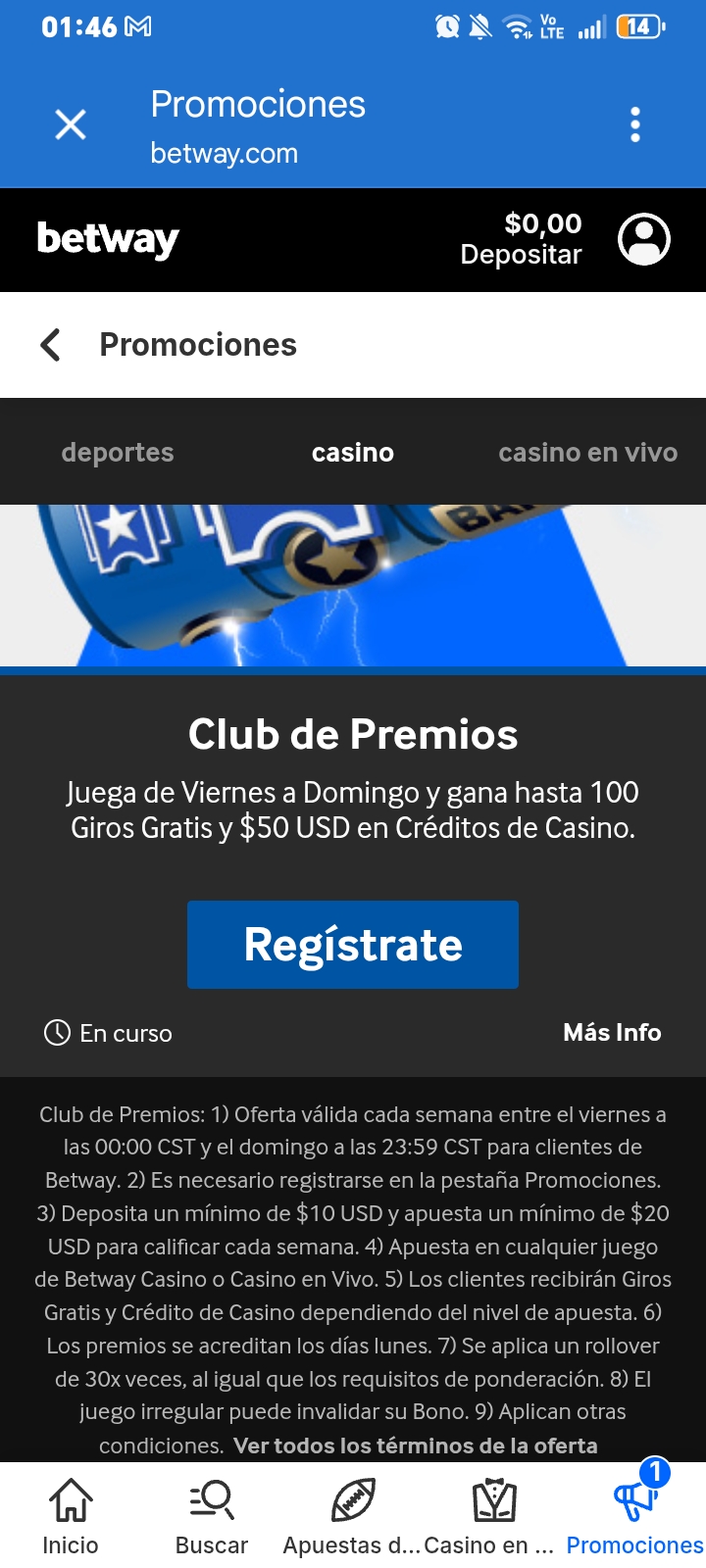Open the Casino en vivo nav item
This screenshot has width=706, height=1568.
pos(494,1517)
